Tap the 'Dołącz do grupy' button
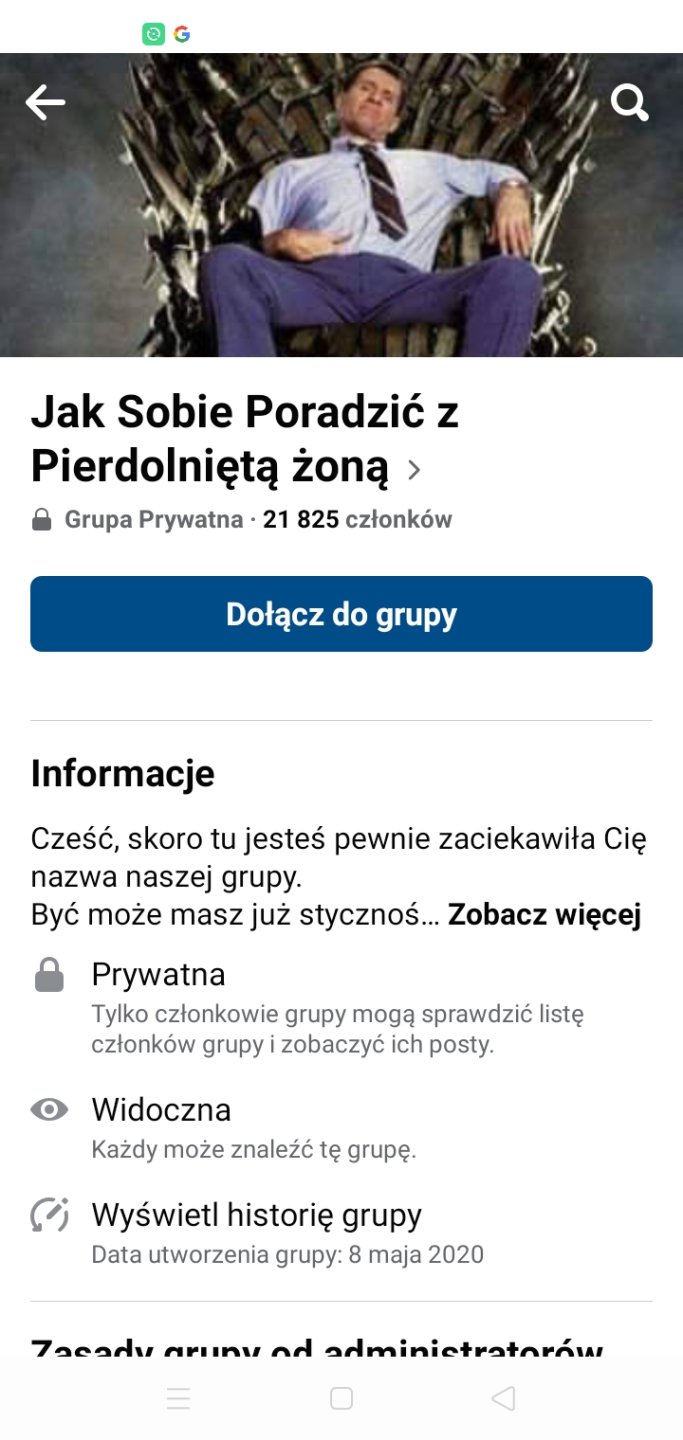 (341, 614)
